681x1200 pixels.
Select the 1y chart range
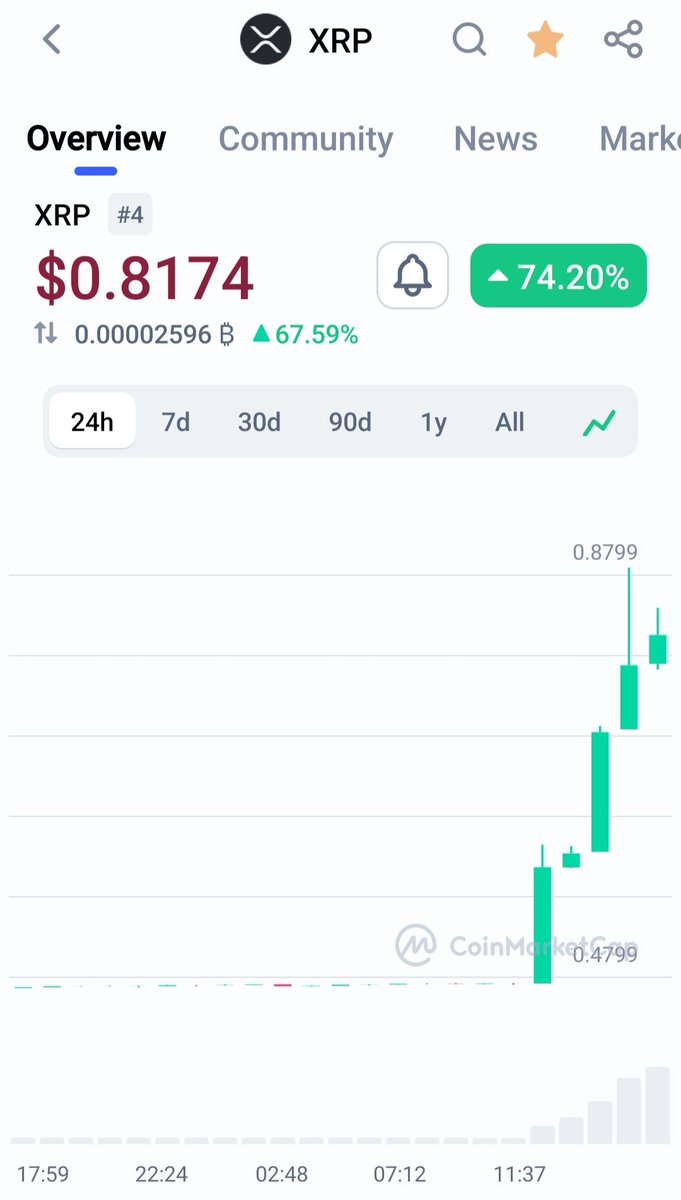[433, 422]
